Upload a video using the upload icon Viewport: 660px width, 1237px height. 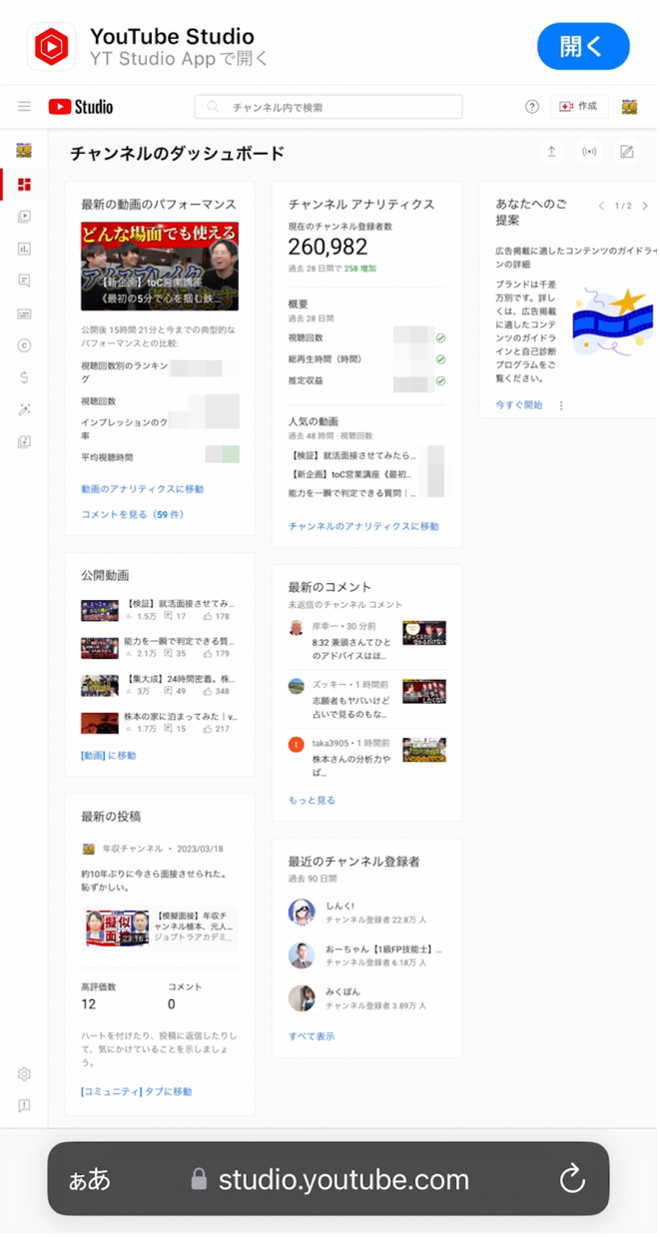[551, 152]
